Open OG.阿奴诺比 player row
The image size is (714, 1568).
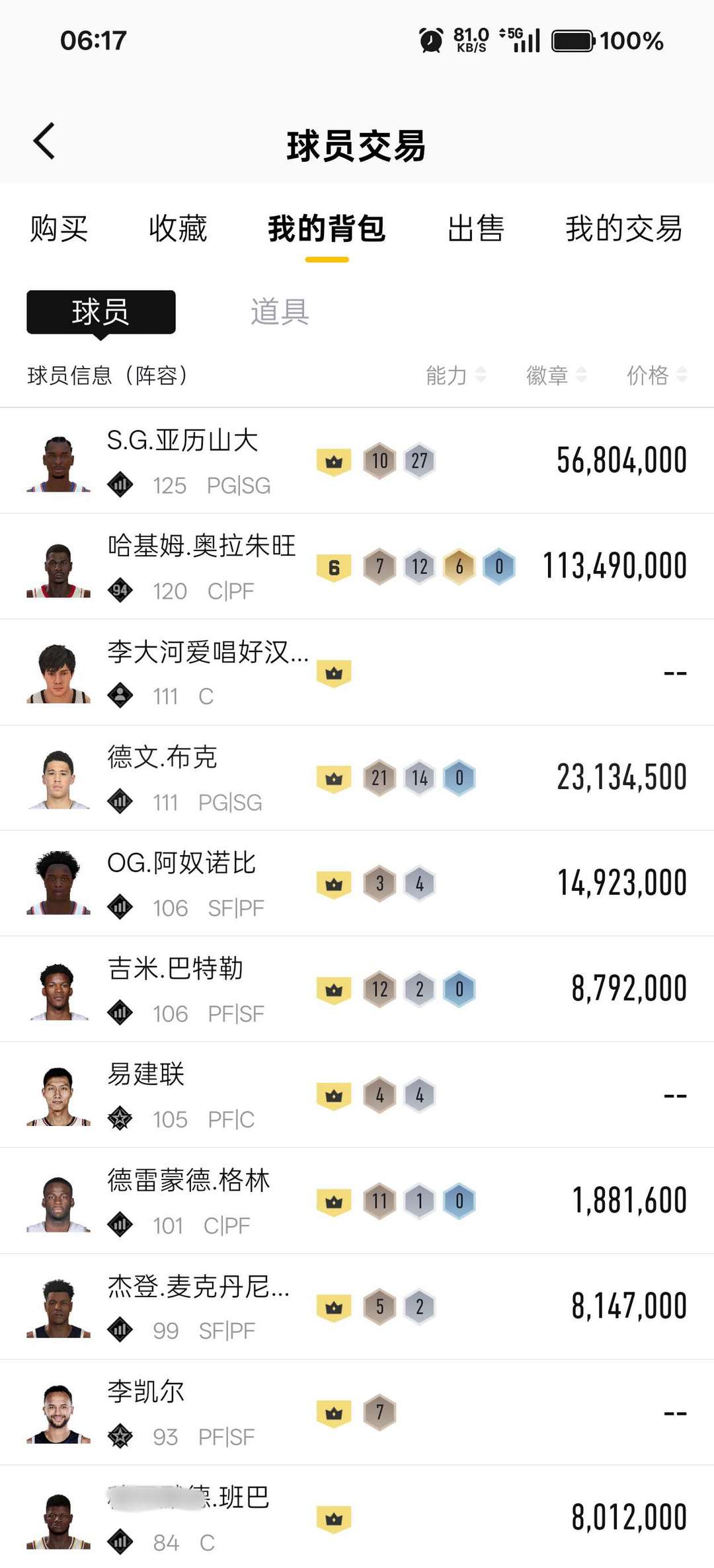[357, 883]
